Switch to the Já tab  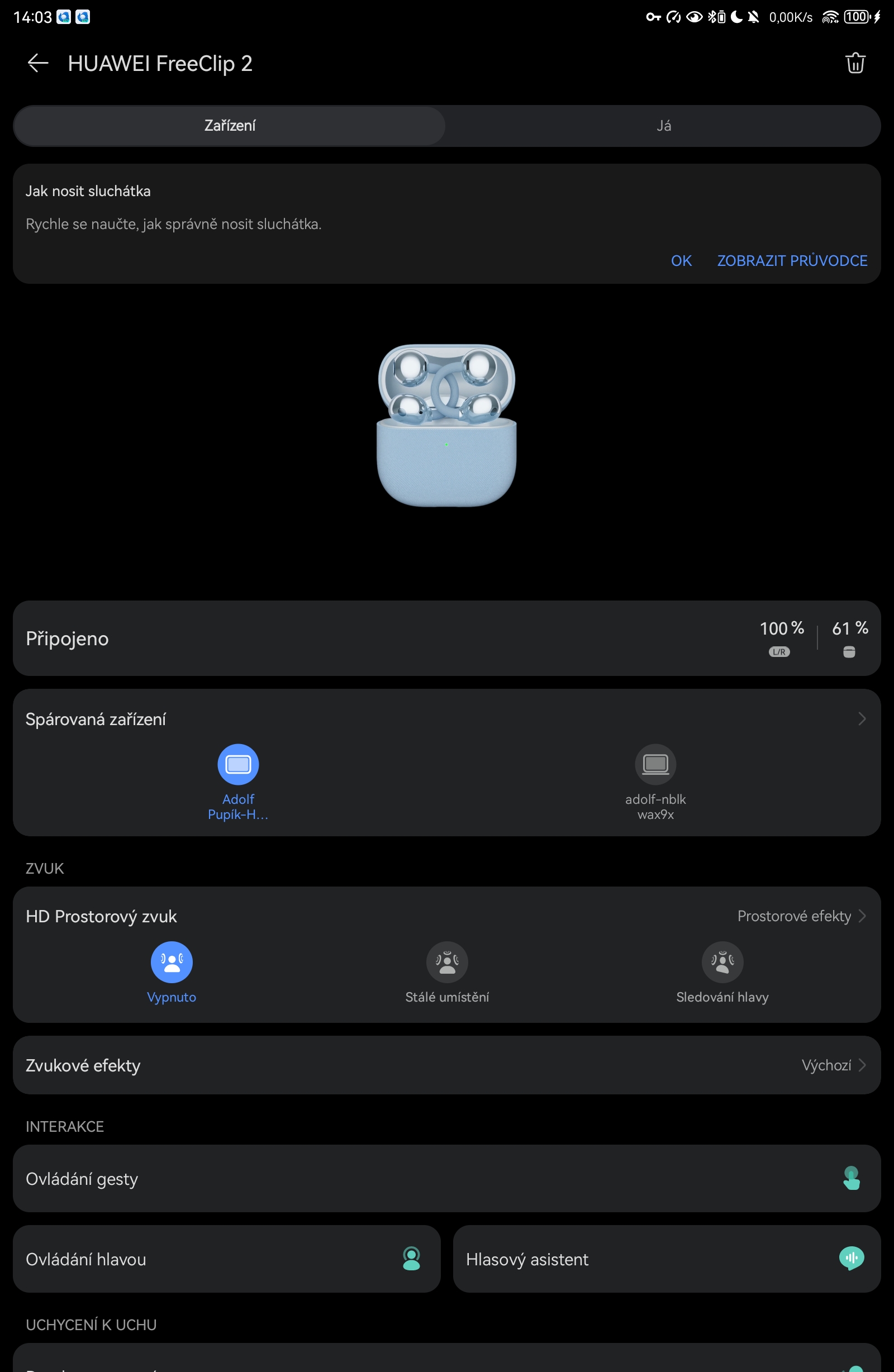663,126
